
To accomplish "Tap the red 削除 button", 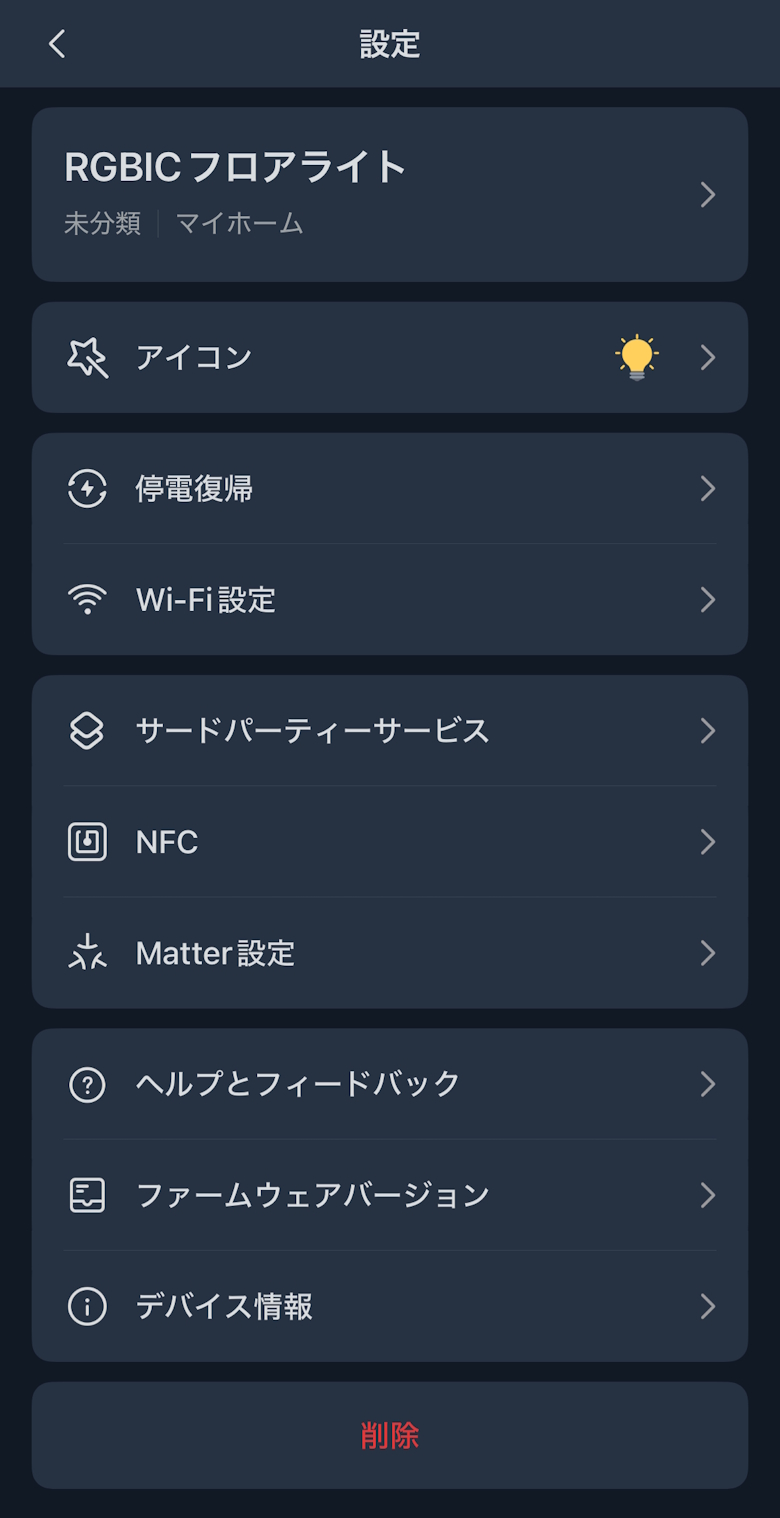I will 390,1436.
